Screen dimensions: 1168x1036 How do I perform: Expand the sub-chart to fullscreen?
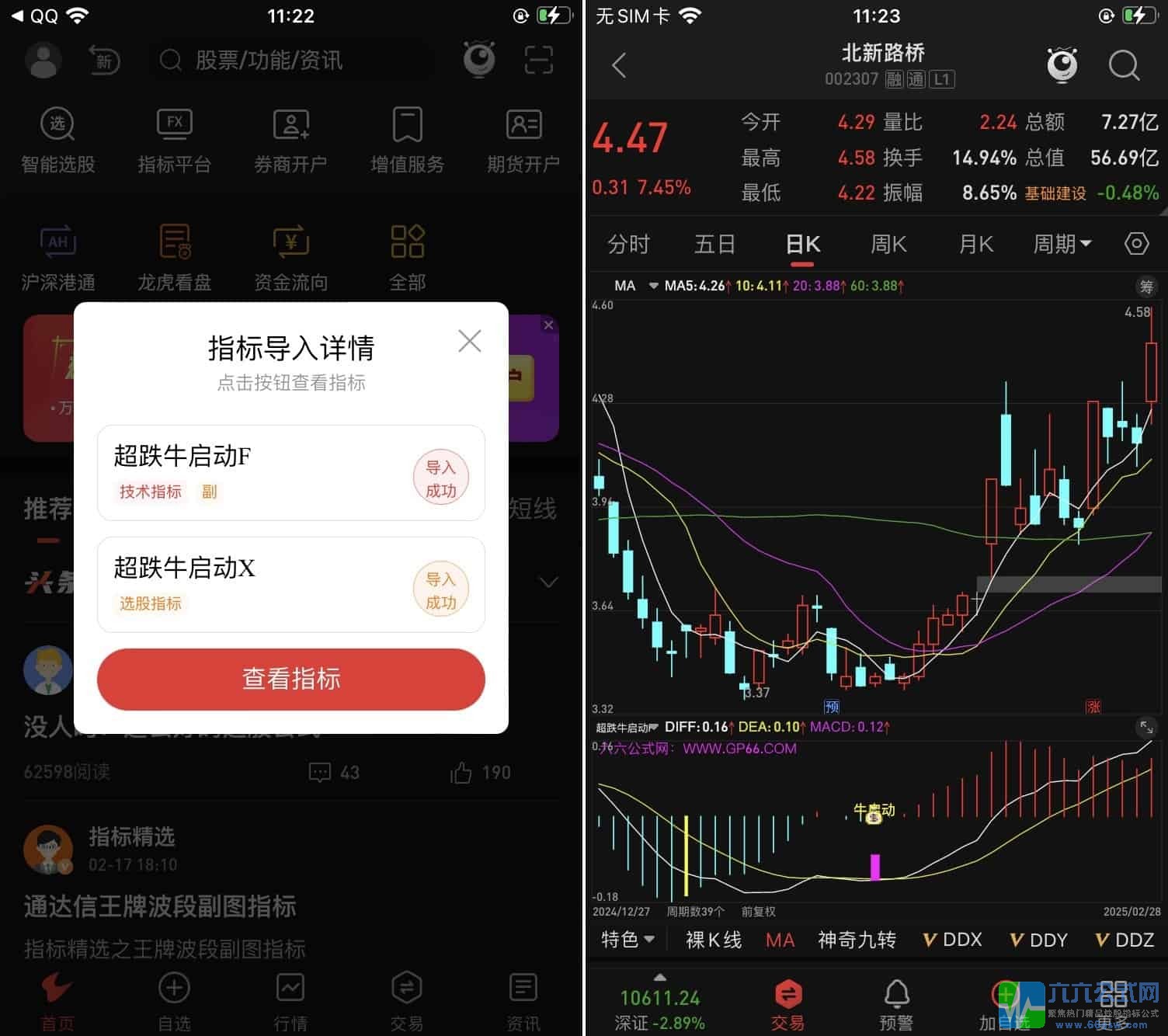pyautogui.click(x=1145, y=728)
